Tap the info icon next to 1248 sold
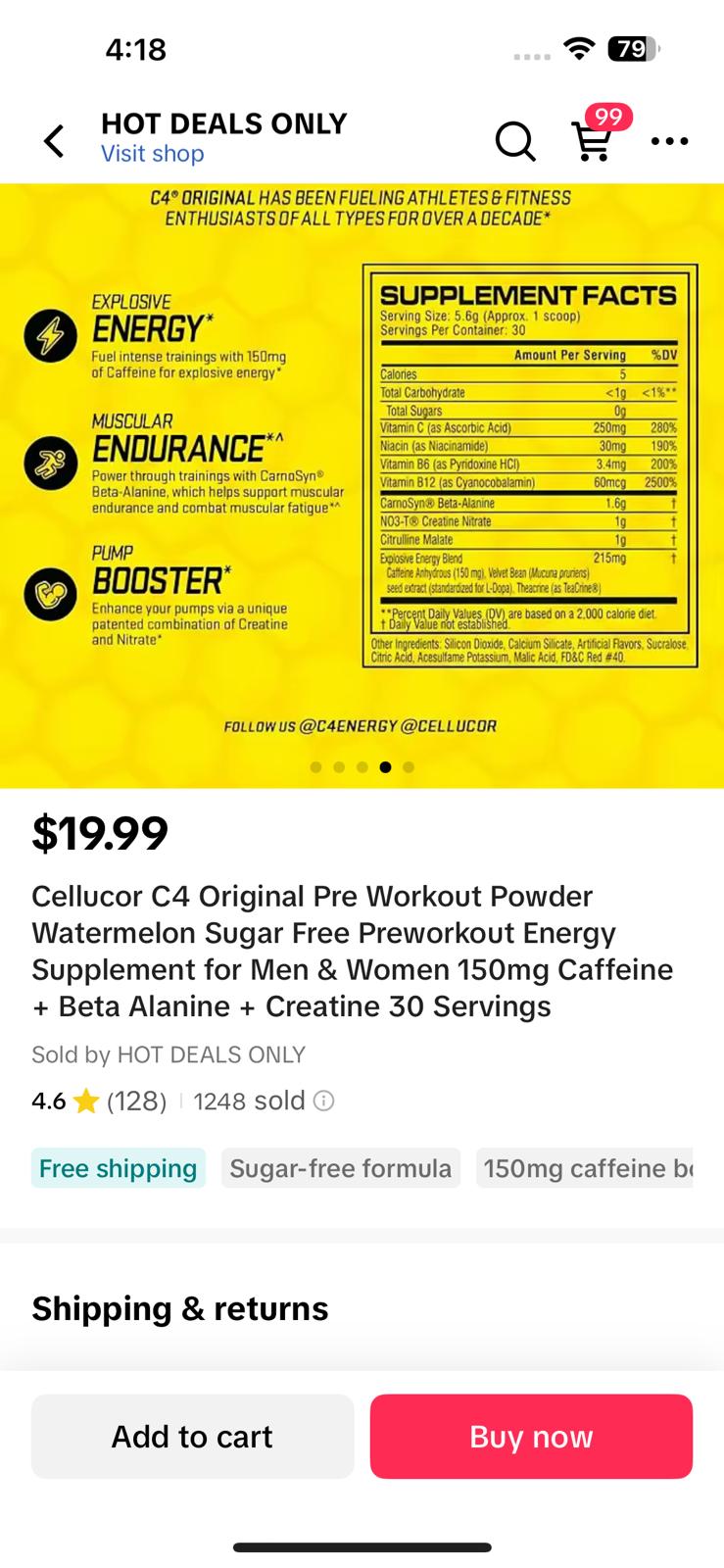724x1568 pixels. coord(323,1102)
